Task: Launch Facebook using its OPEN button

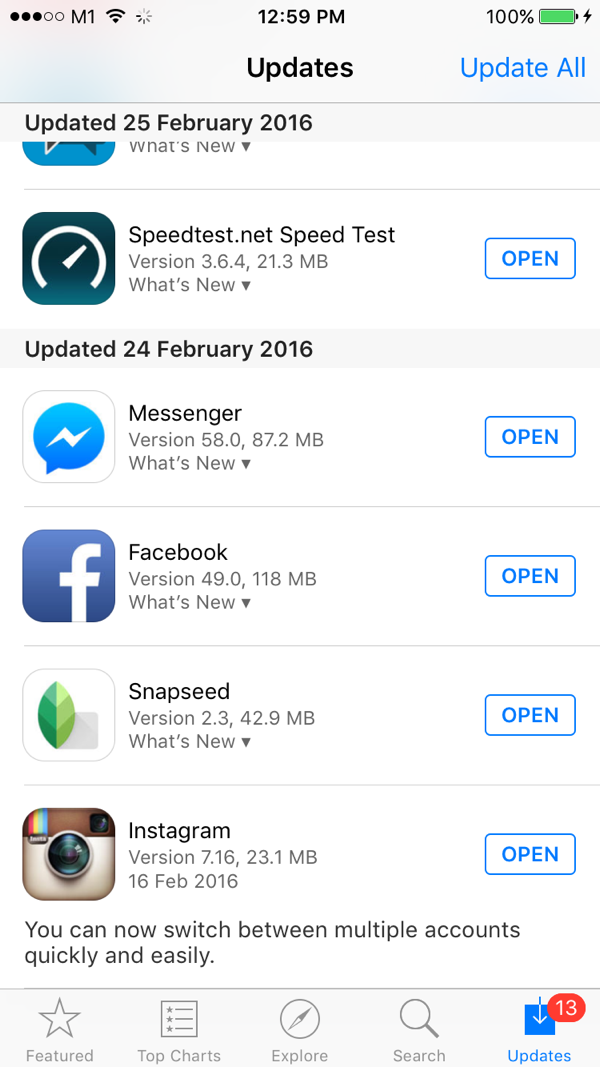Action: tap(529, 576)
